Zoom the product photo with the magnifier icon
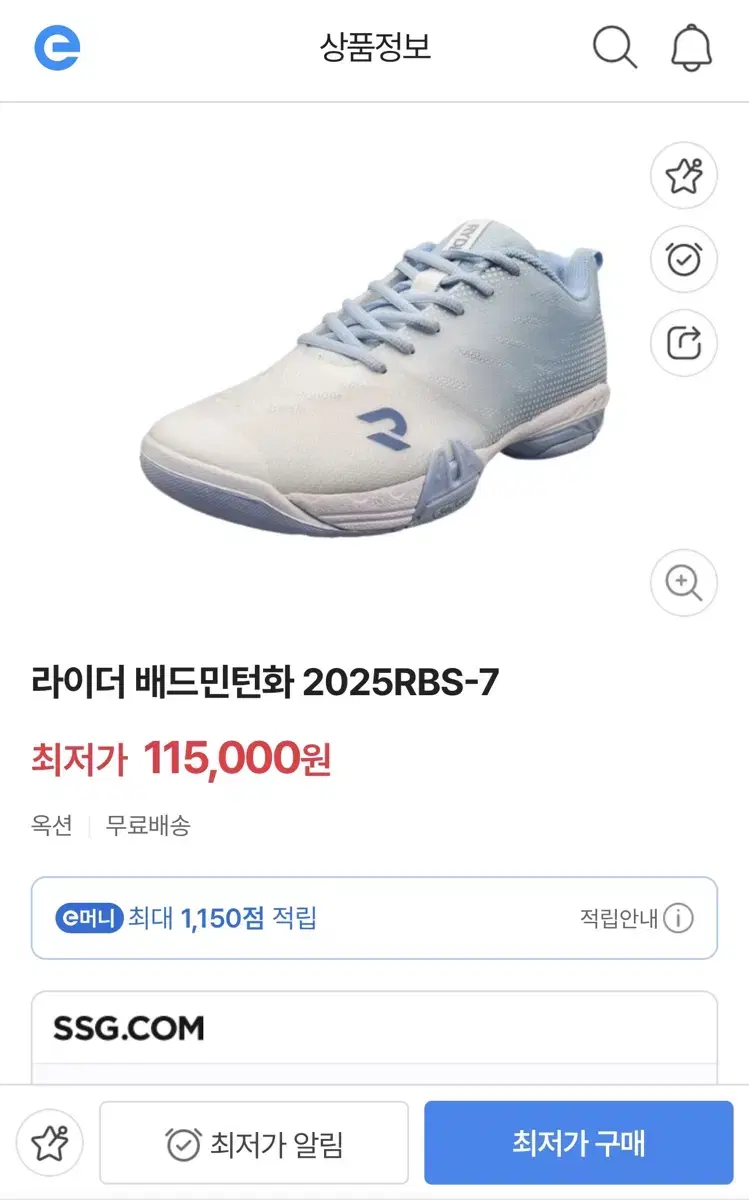The height and width of the screenshot is (1200, 749). point(683,583)
